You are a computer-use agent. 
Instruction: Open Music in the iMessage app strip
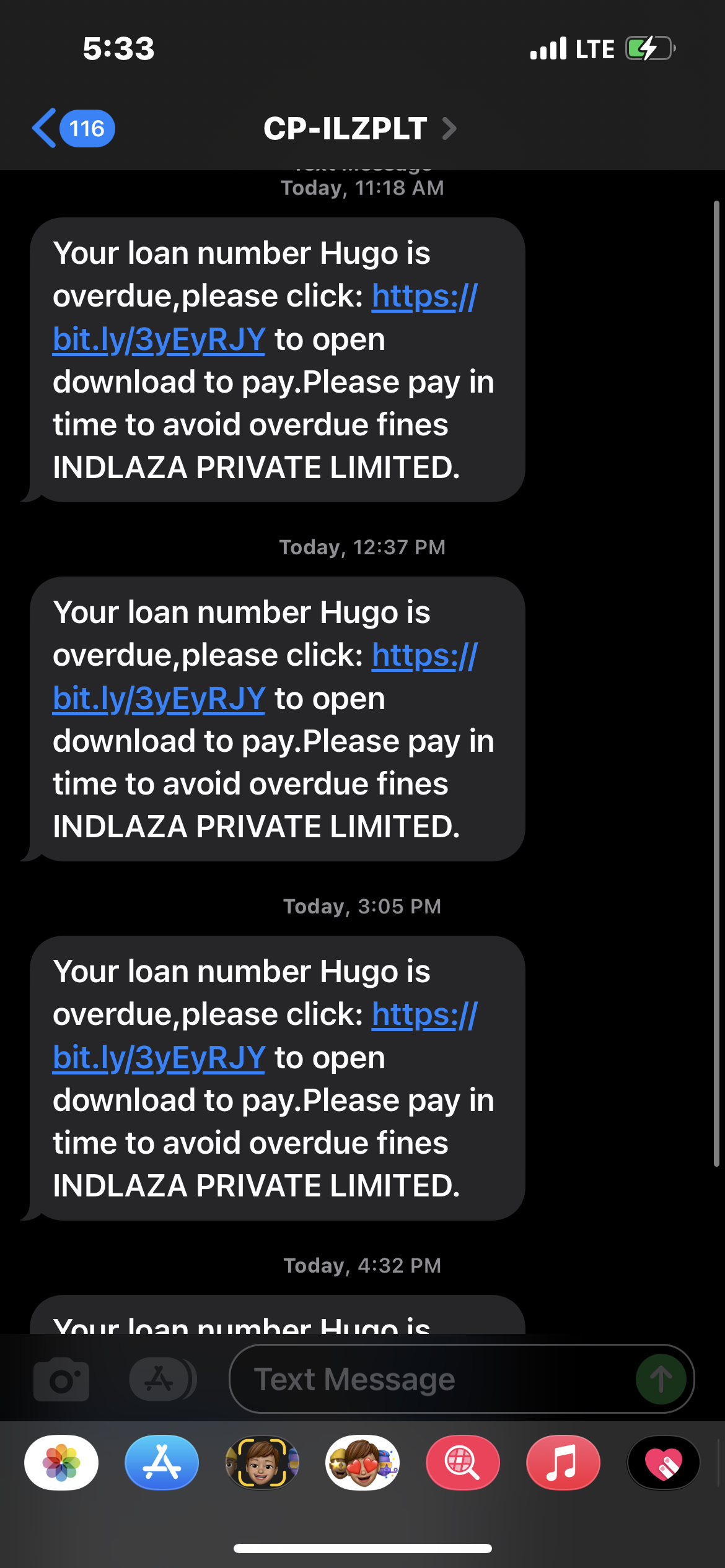(x=563, y=1463)
